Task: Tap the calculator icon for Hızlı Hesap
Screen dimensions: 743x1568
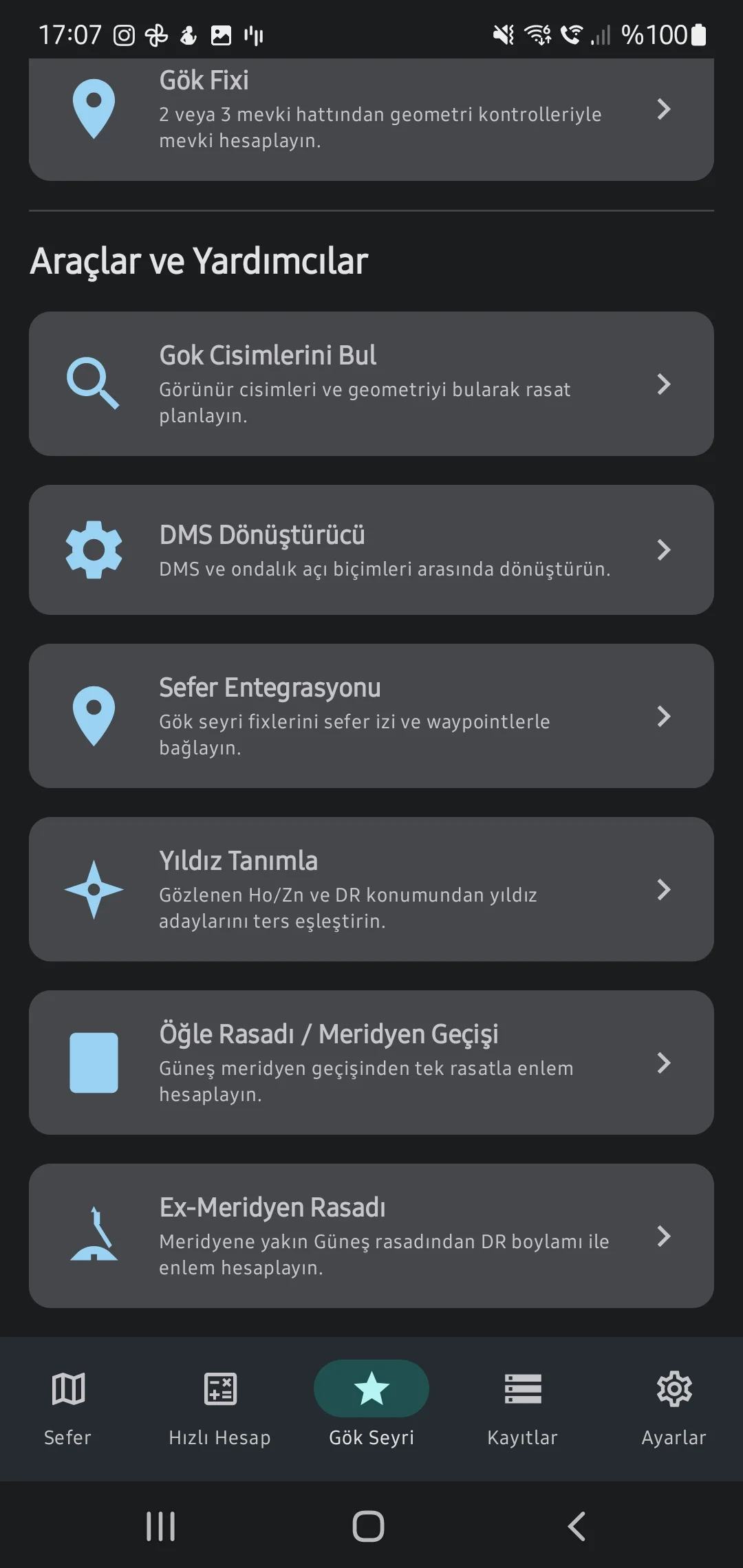Action: [x=219, y=1388]
